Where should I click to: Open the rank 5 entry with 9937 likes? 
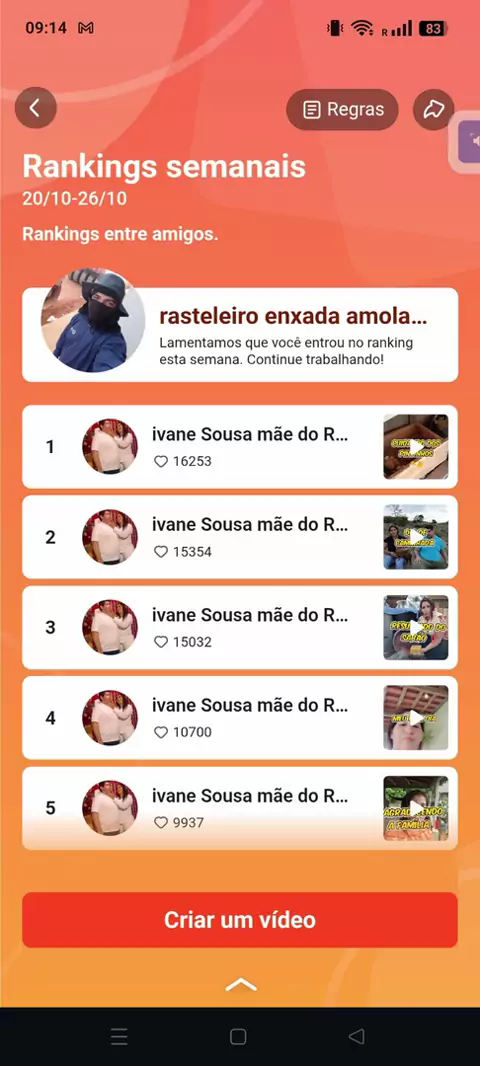(x=240, y=808)
